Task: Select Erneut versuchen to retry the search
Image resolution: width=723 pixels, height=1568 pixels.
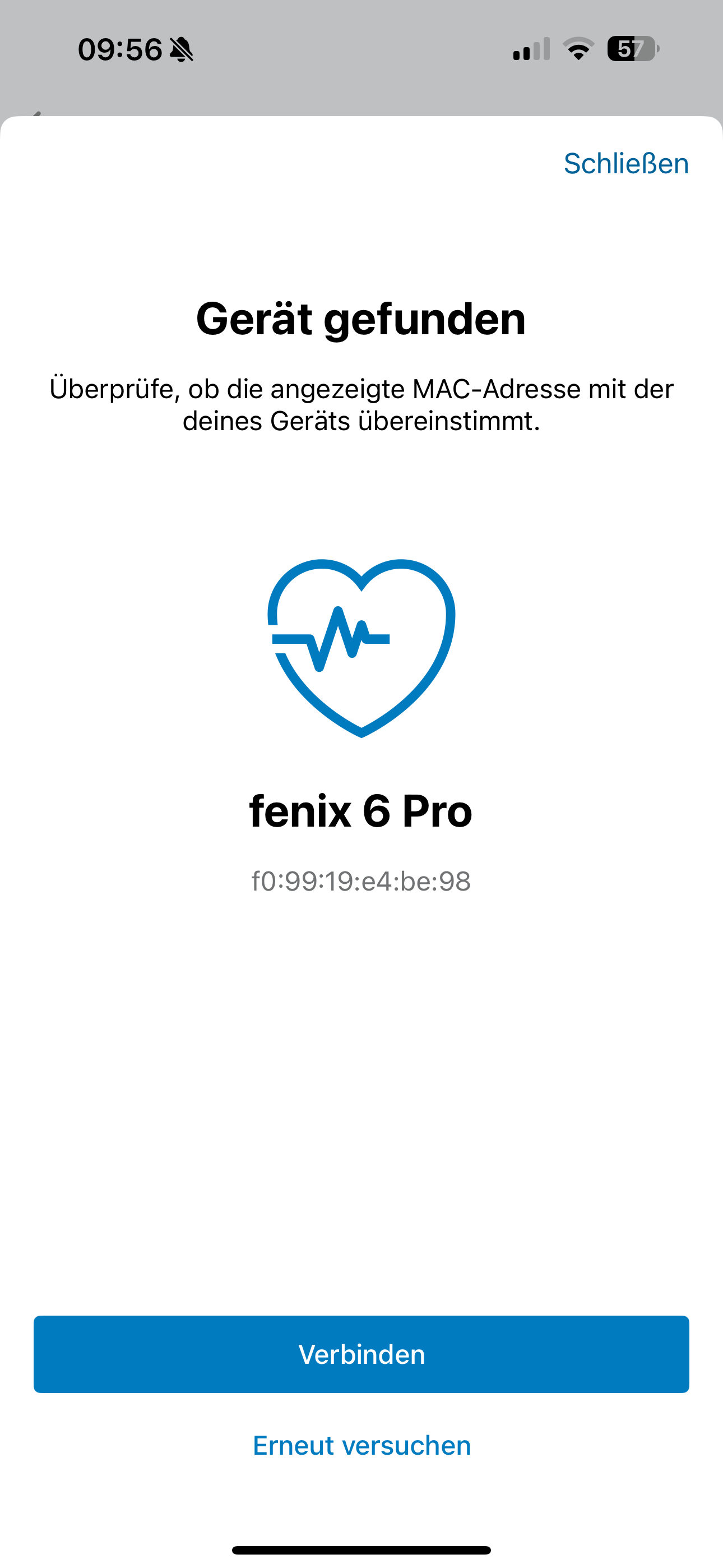Action: [x=361, y=1446]
